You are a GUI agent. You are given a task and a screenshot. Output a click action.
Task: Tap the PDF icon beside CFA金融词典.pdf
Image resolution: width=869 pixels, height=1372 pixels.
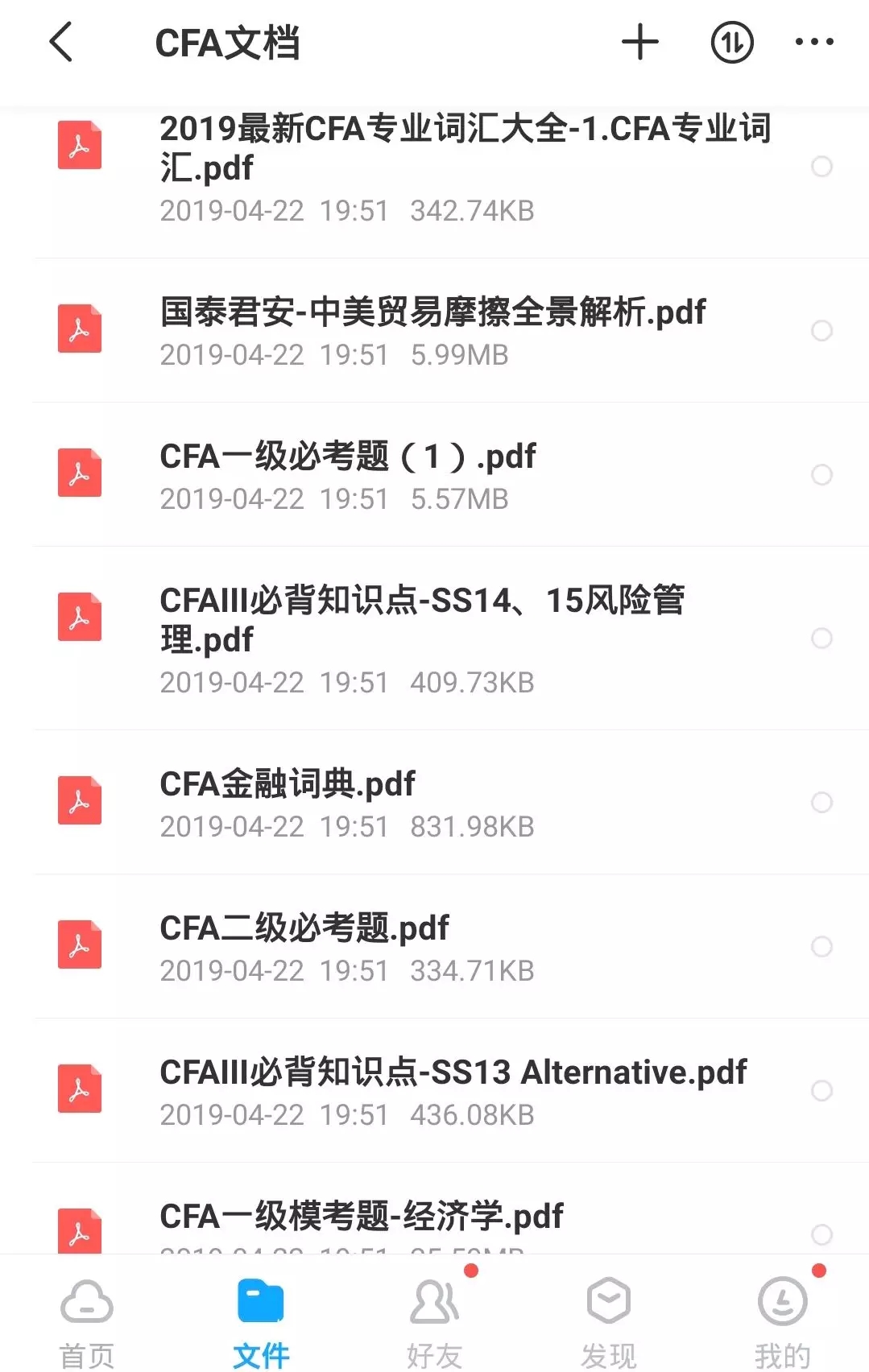pyautogui.click(x=79, y=801)
